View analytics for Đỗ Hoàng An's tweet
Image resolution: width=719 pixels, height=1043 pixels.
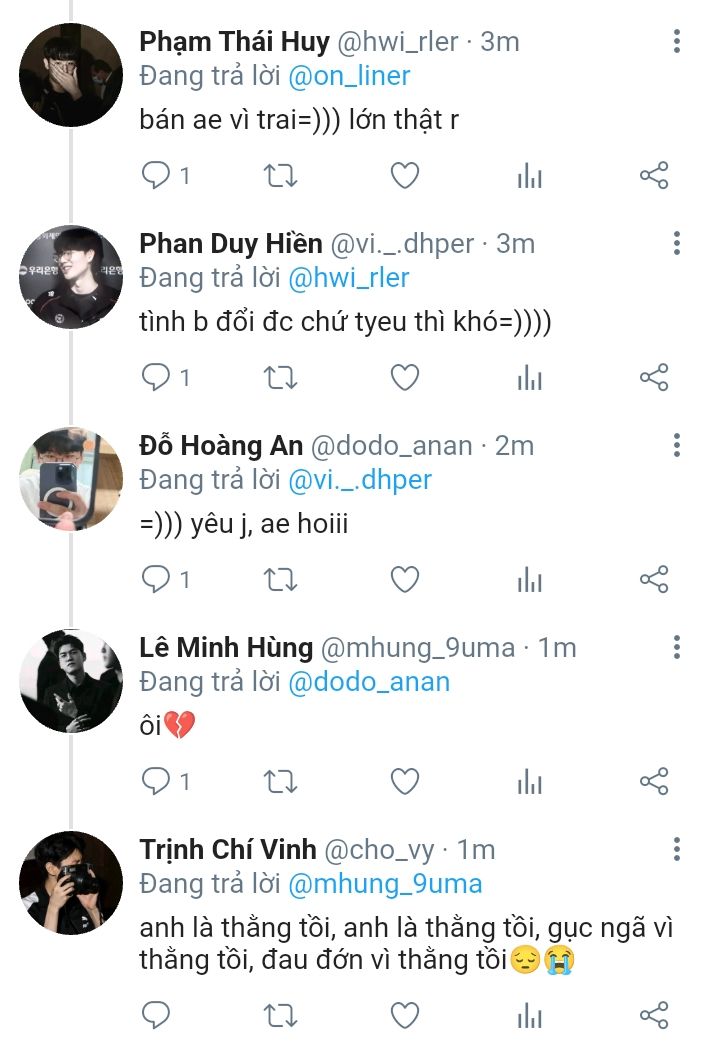pyautogui.click(x=529, y=579)
